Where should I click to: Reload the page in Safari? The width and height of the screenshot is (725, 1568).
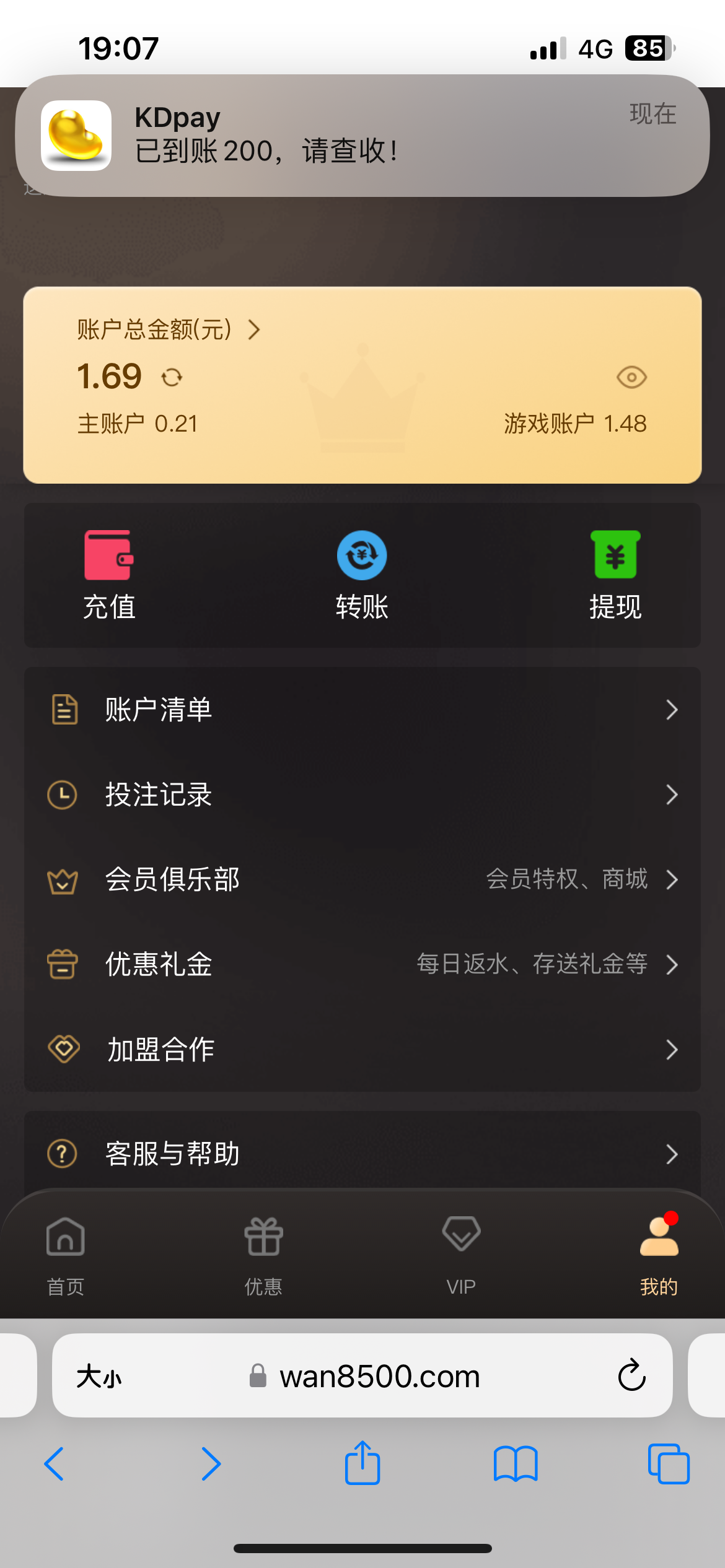click(x=631, y=1375)
